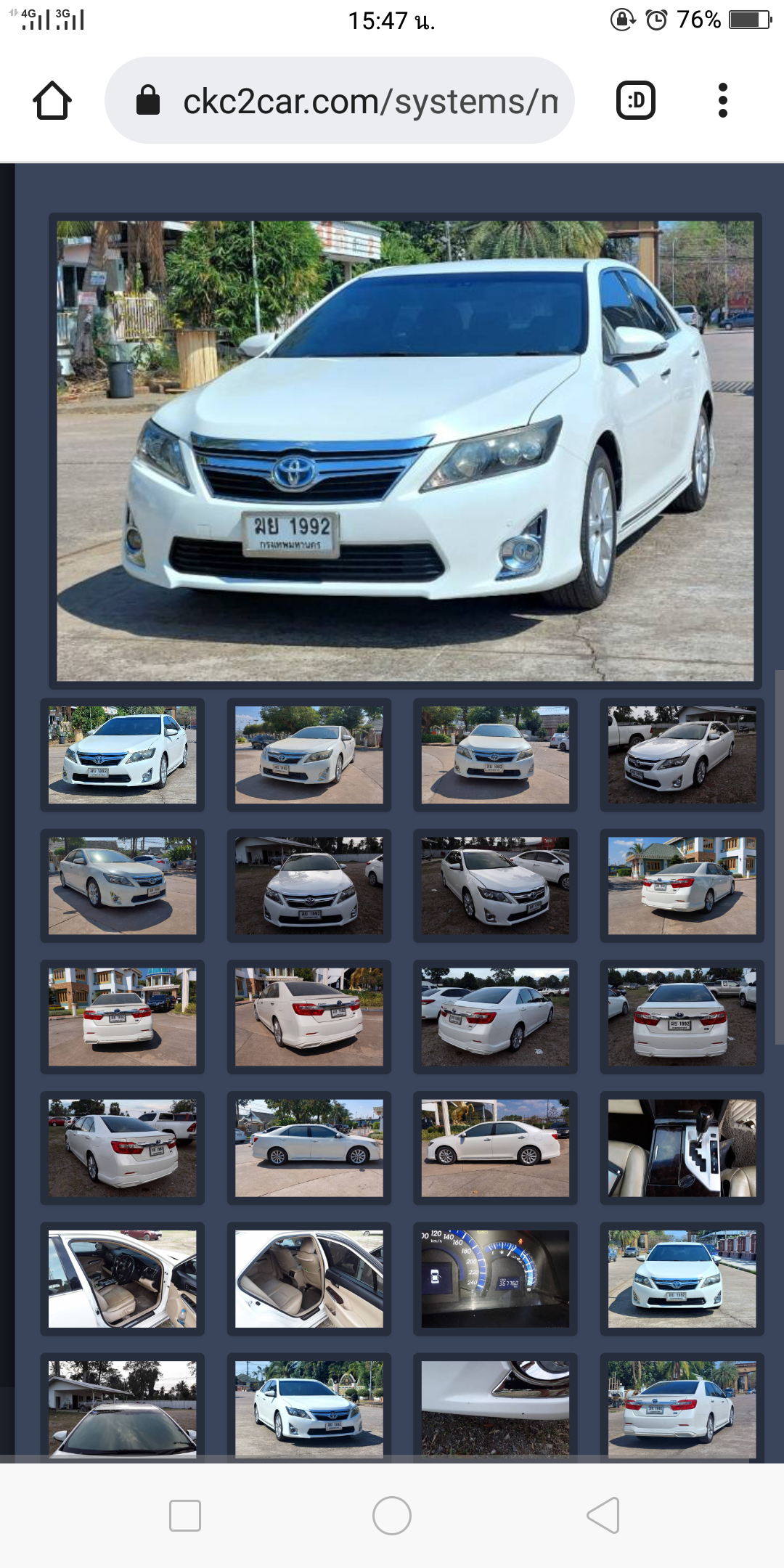Open the tab switcher

636,101
